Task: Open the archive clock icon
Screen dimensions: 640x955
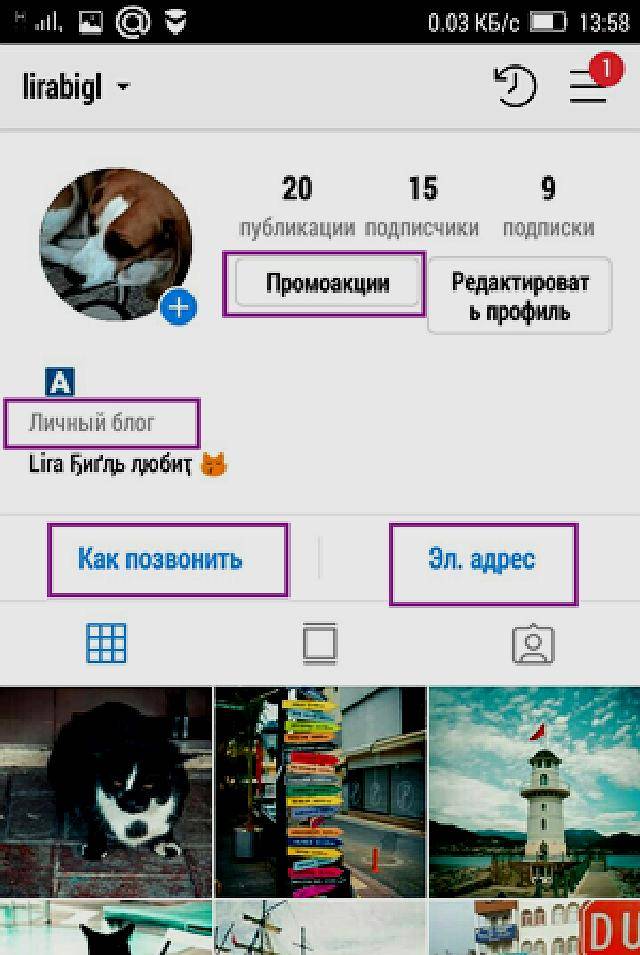Action: 515,87
